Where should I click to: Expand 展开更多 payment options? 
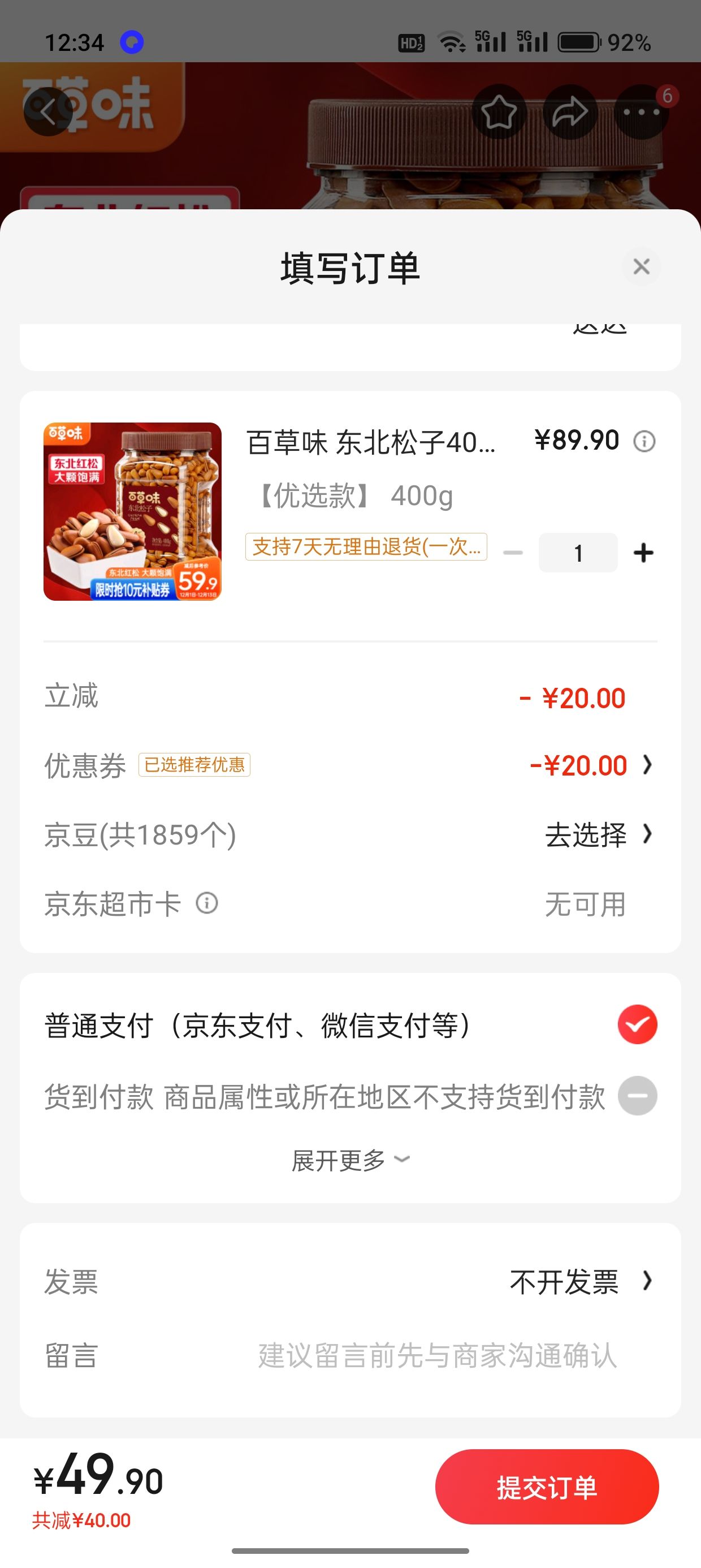[350, 1160]
